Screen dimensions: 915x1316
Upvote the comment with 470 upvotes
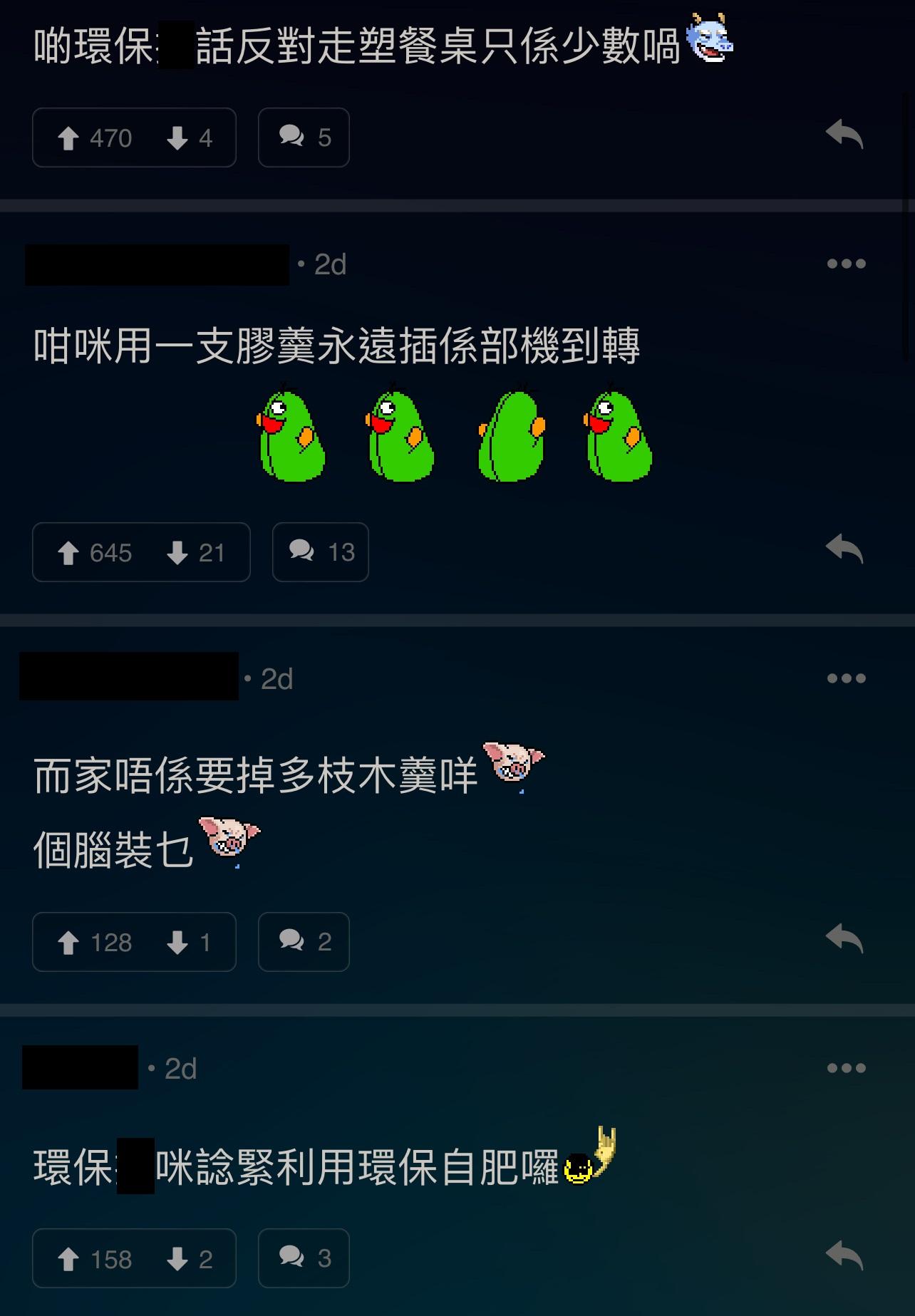[69, 138]
